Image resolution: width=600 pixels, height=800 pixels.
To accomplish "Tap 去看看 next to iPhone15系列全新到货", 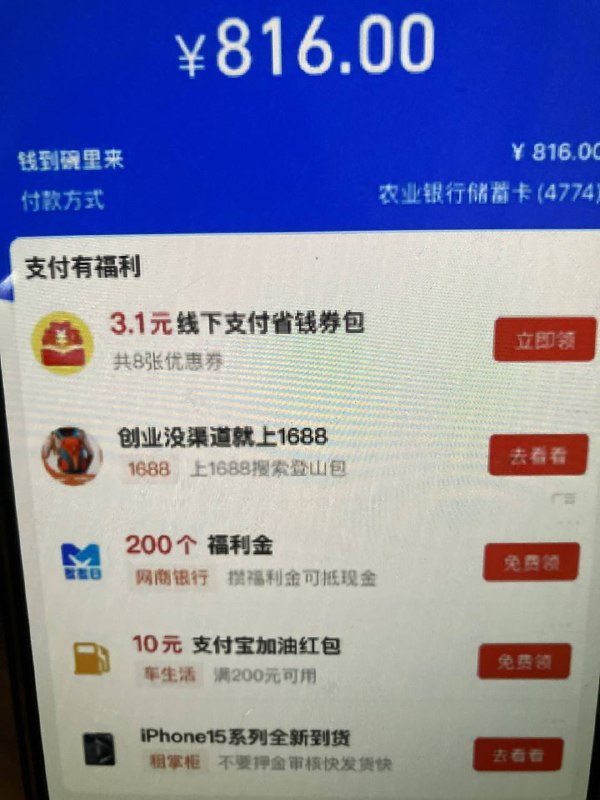I will [518, 755].
